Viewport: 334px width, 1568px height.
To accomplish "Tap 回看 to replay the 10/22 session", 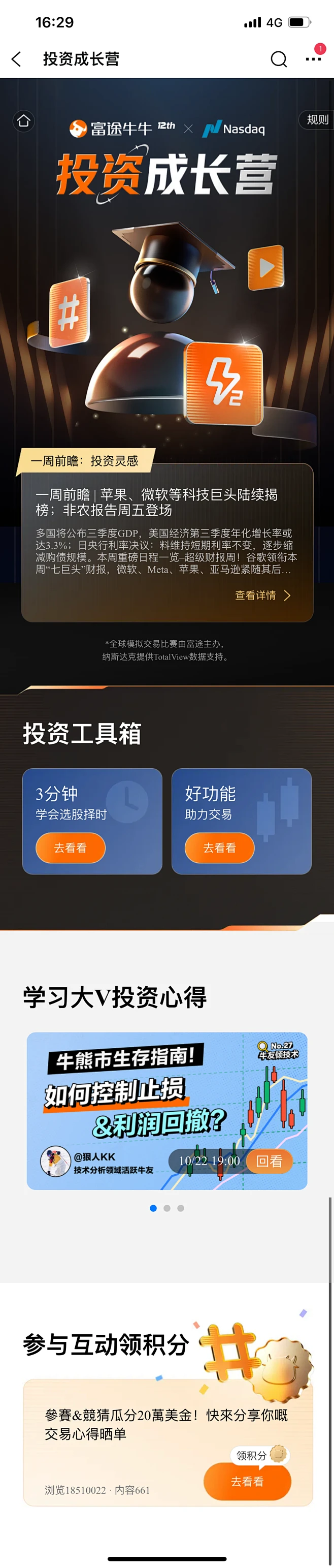I will coord(270,1161).
